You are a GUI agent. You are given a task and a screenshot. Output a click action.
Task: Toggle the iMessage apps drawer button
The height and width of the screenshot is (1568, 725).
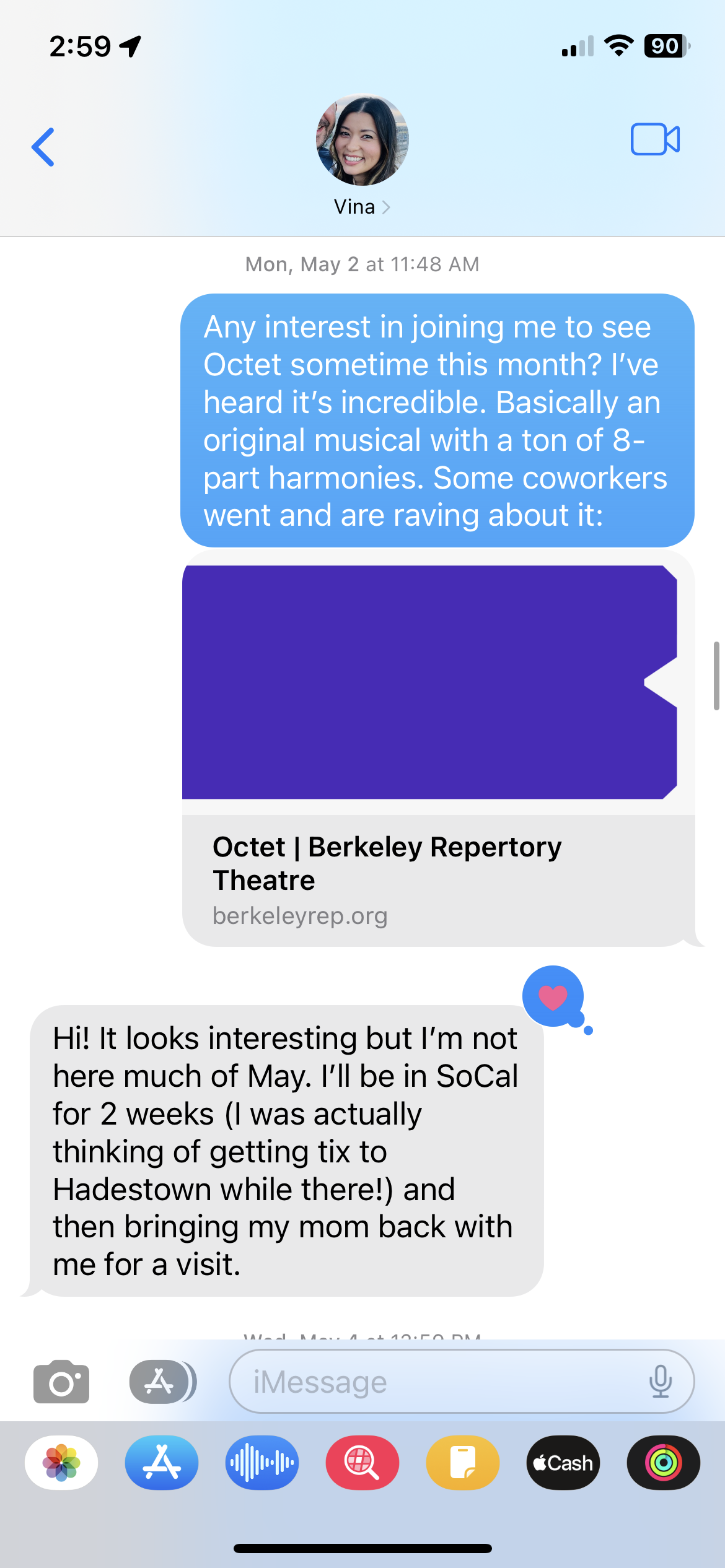(162, 1382)
